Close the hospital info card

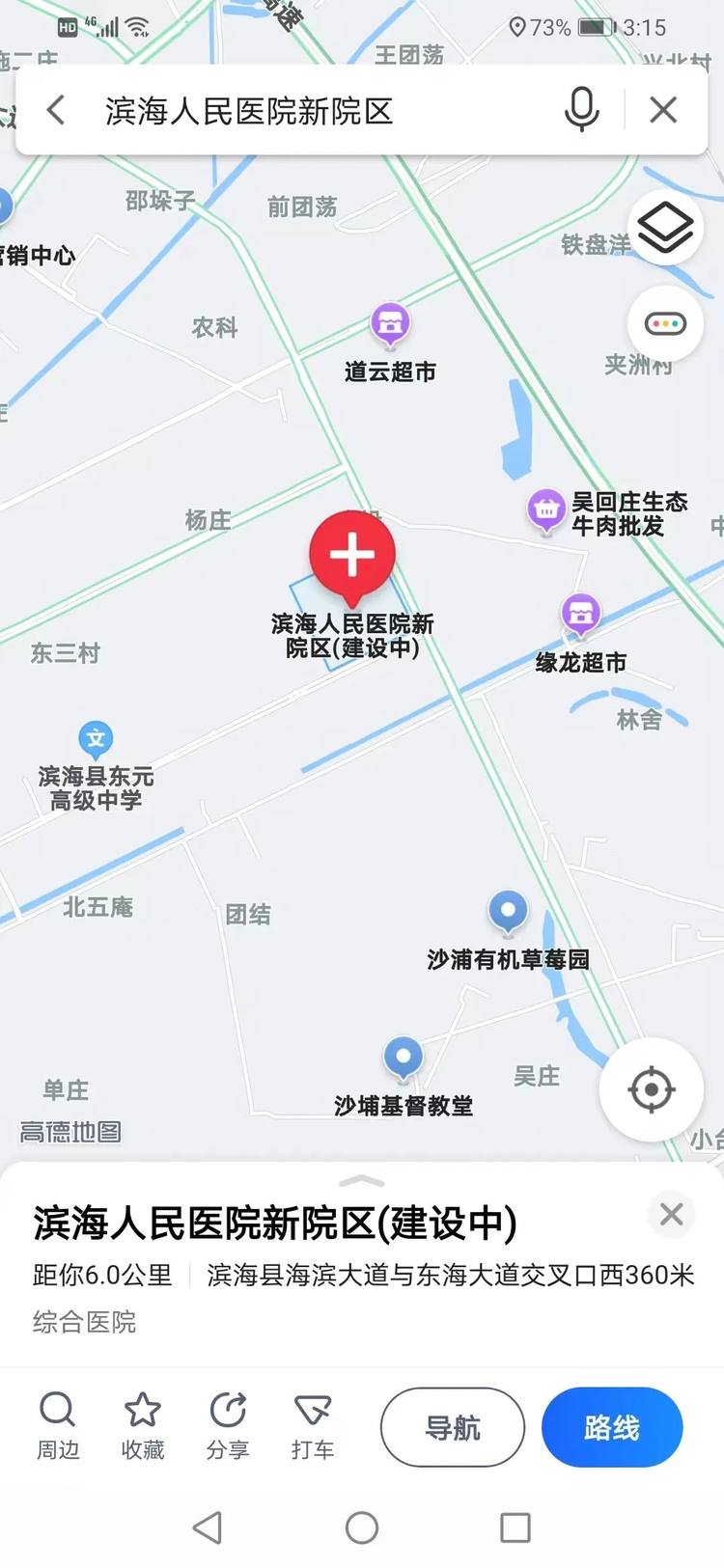click(x=671, y=1214)
